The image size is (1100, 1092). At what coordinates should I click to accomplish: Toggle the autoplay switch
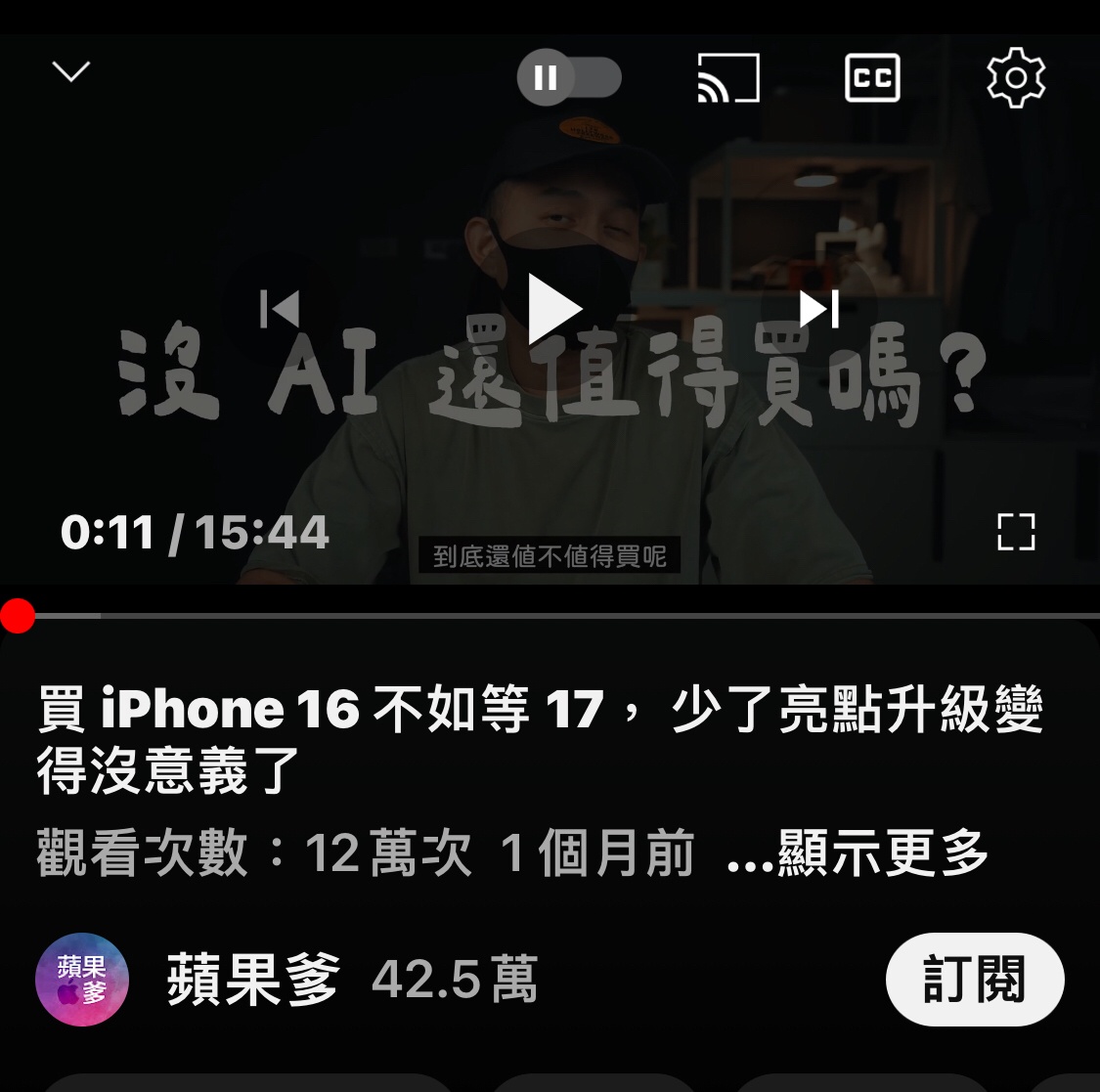point(568,77)
